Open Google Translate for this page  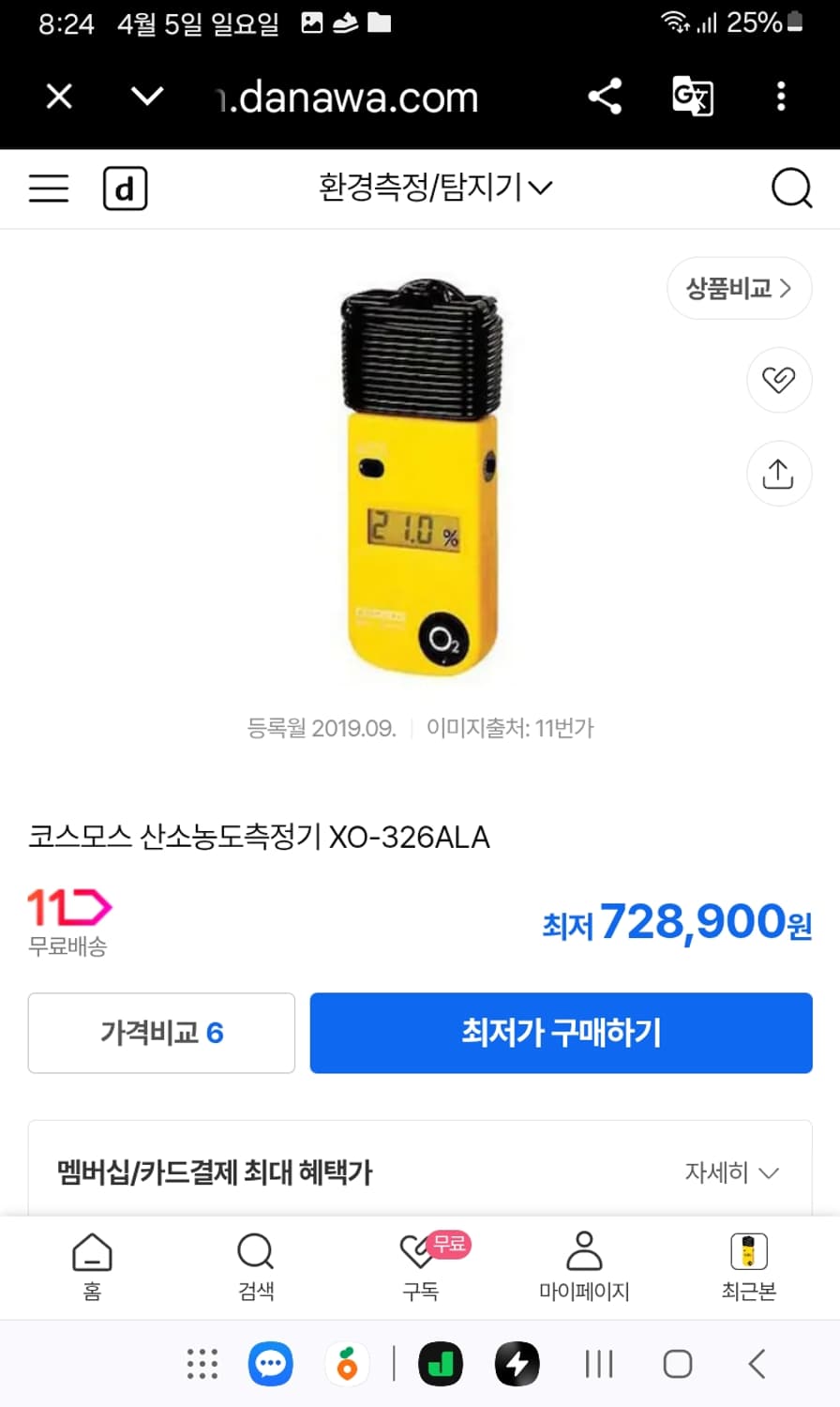coord(692,97)
